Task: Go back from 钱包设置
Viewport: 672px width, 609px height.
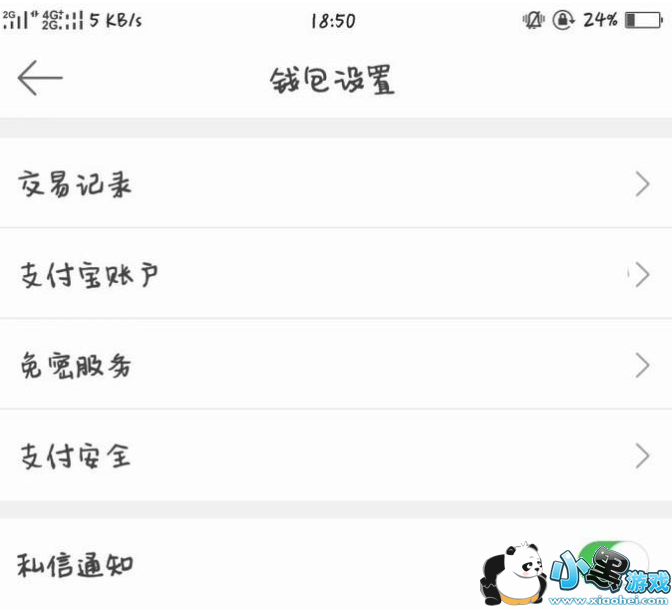Action: pyautogui.click(x=40, y=78)
